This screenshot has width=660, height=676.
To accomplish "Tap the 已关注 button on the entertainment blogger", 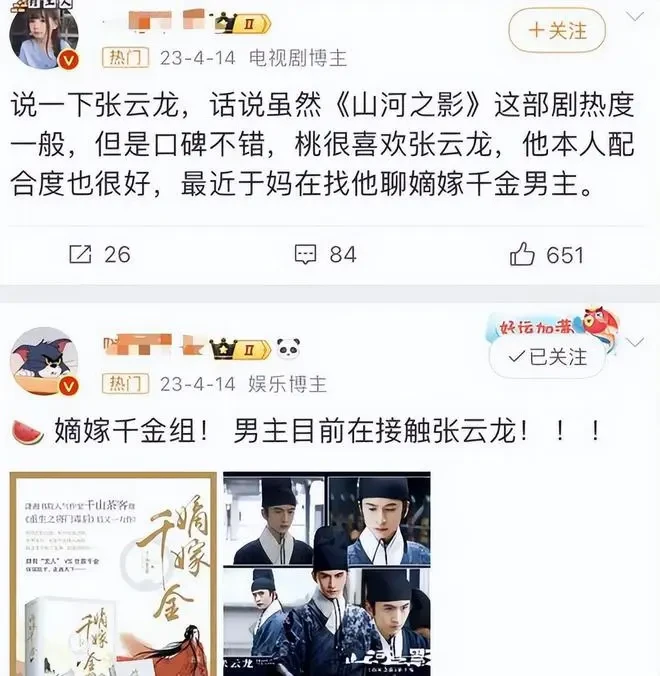I will pos(547,357).
